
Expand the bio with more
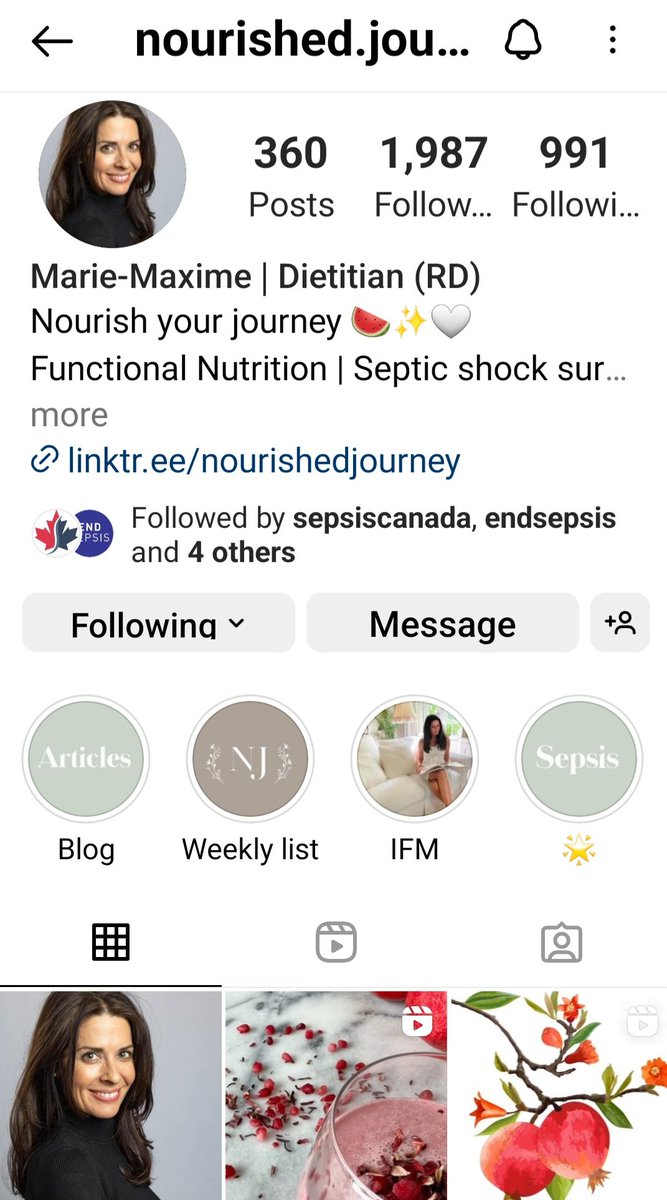(x=69, y=415)
